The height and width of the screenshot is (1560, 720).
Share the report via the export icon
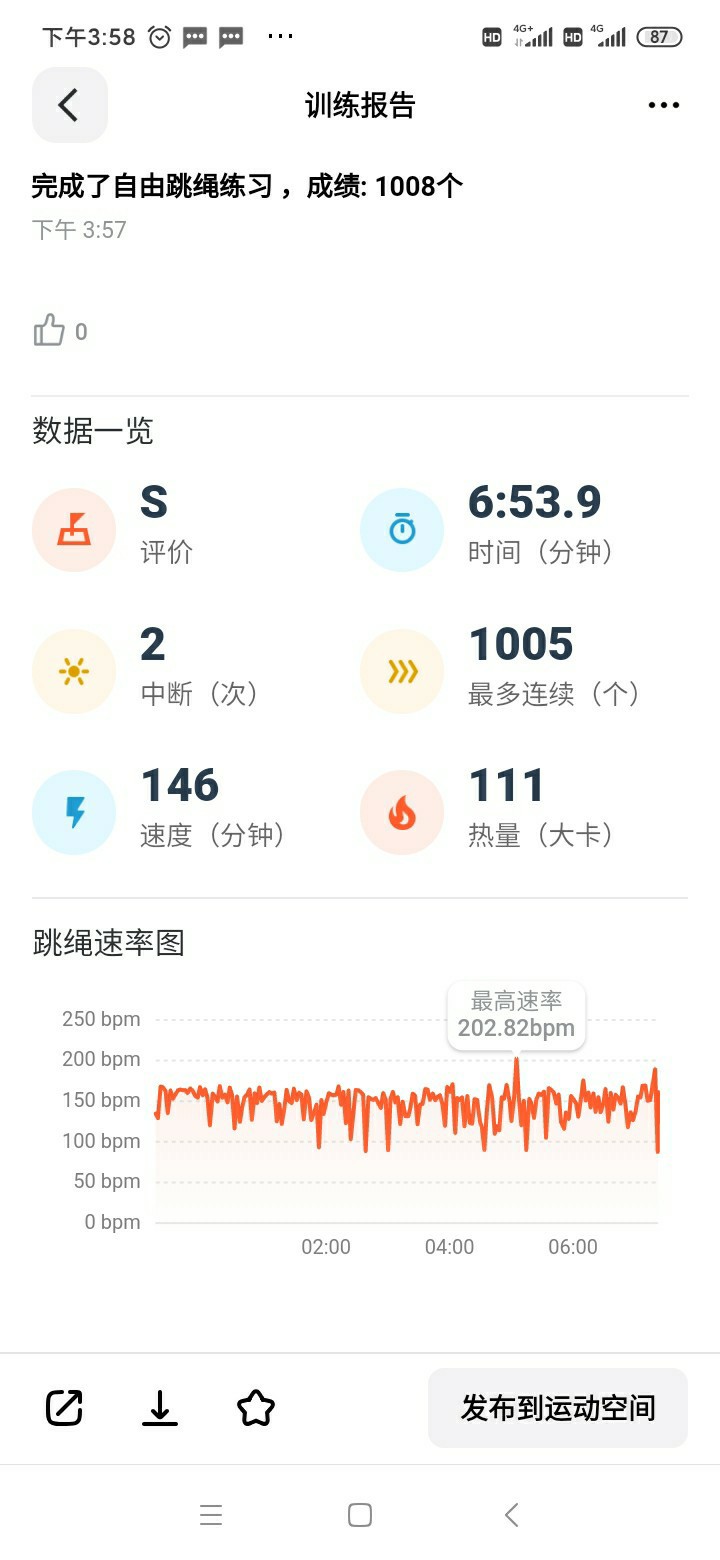(x=65, y=1408)
